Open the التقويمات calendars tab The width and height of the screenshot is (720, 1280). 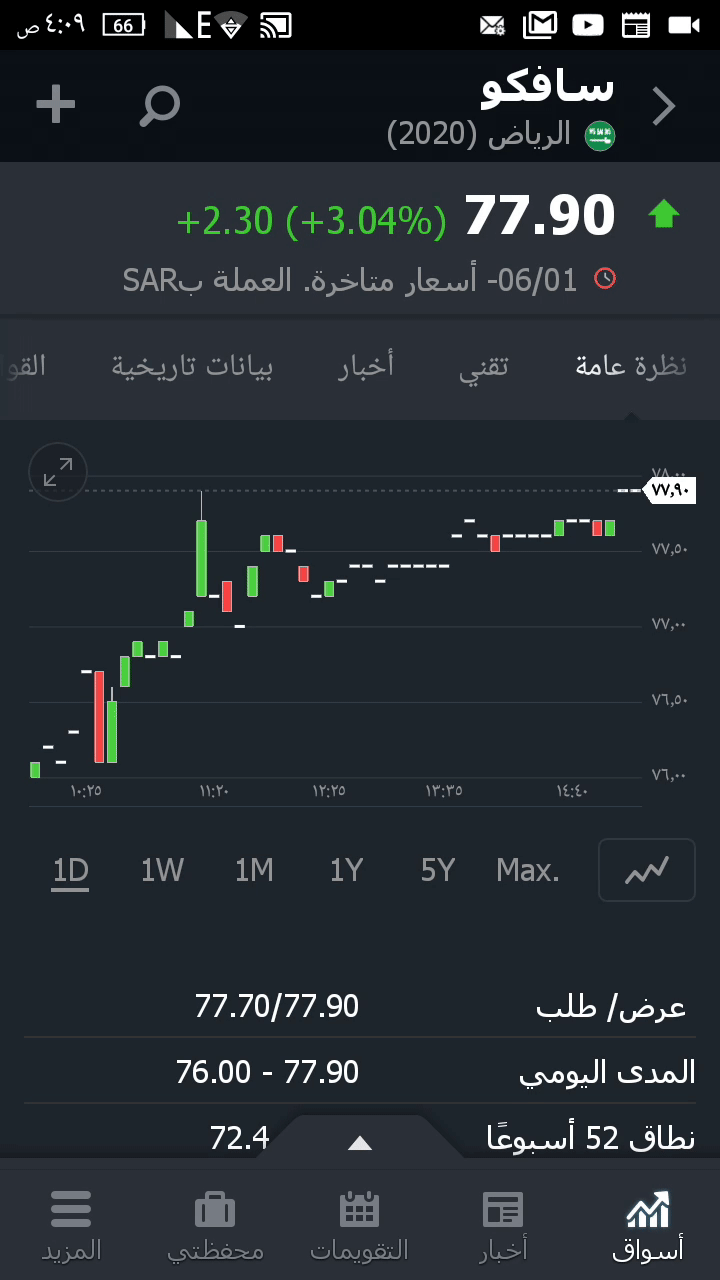pyautogui.click(x=359, y=1226)
